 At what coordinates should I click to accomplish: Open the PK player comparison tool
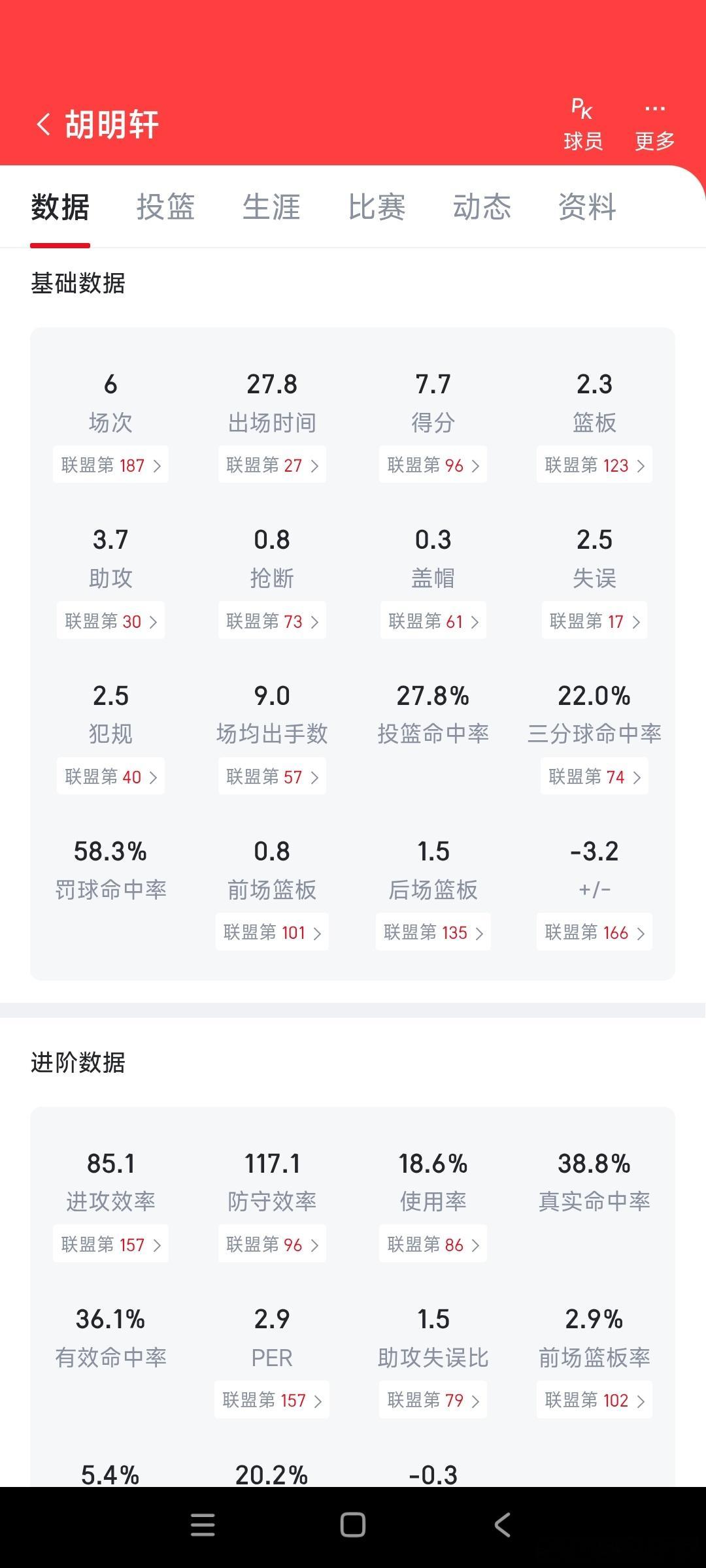click(582, 121)
